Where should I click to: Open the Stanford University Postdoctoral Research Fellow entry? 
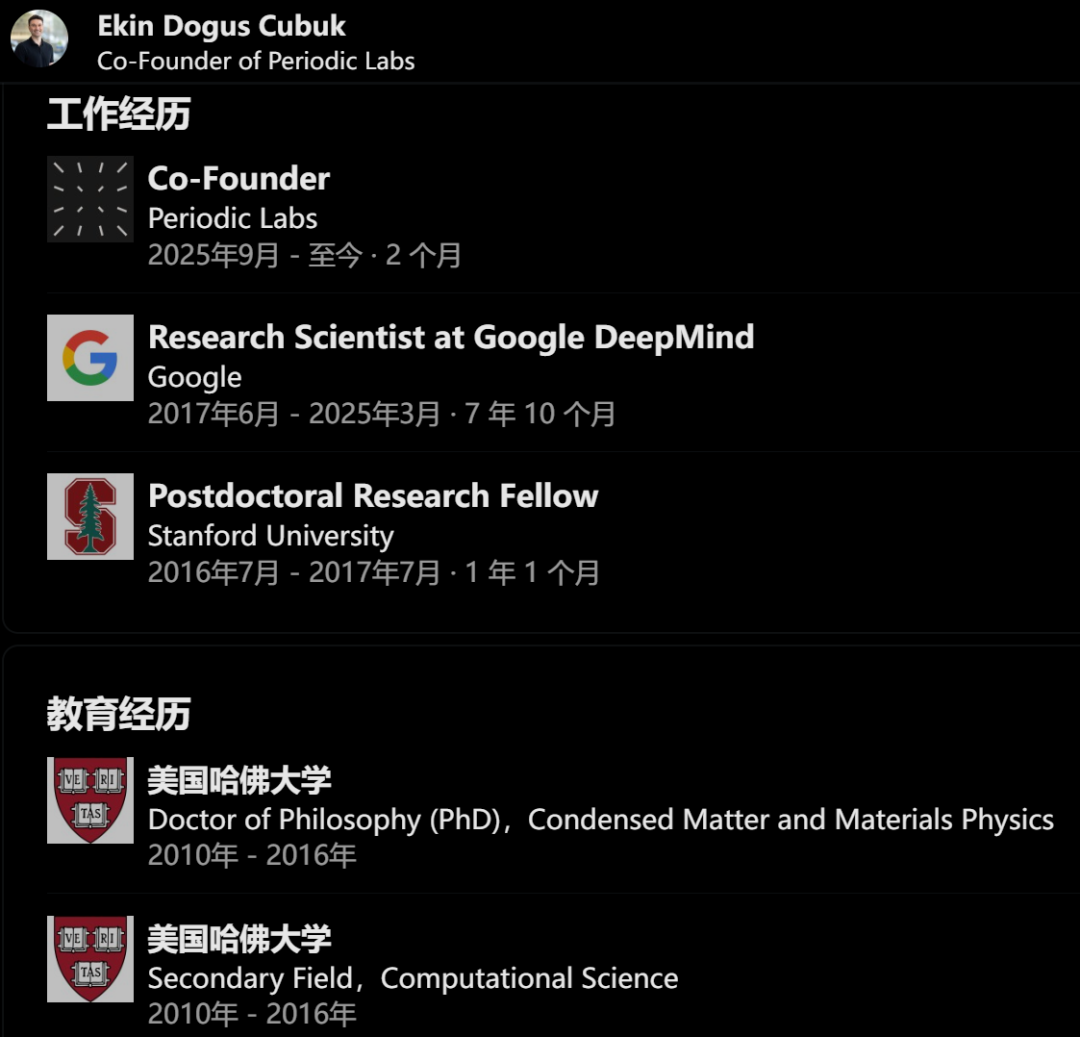pyautogui.click(x=373, y=496)
